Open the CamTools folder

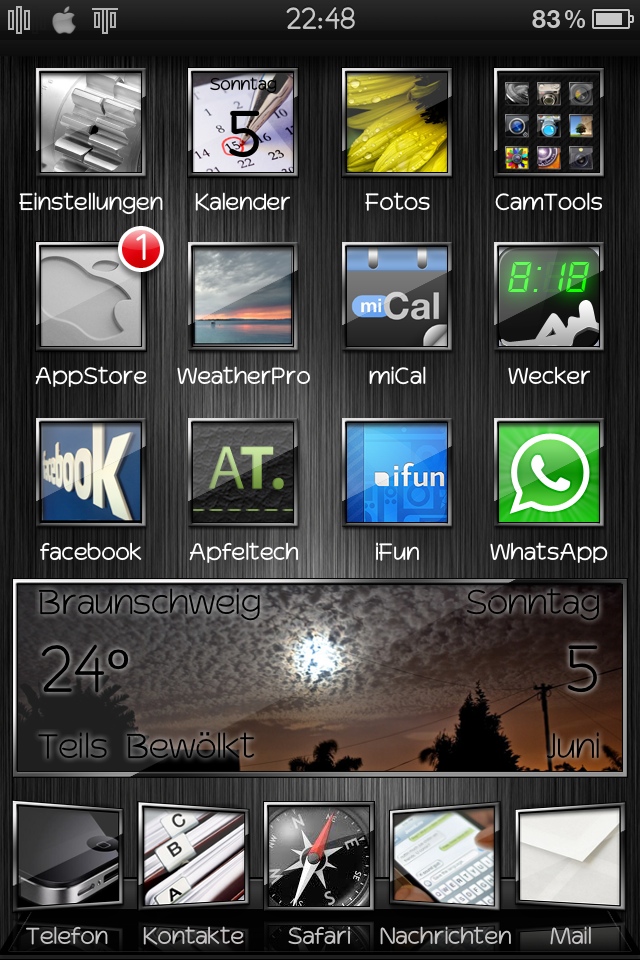[x=548, y=123]
